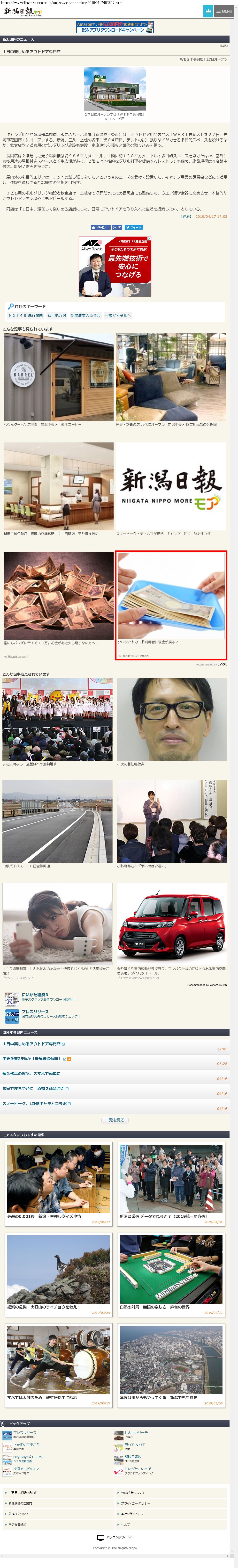
Task: Tap the crown premium icon
Action: [x=208, y=11]
